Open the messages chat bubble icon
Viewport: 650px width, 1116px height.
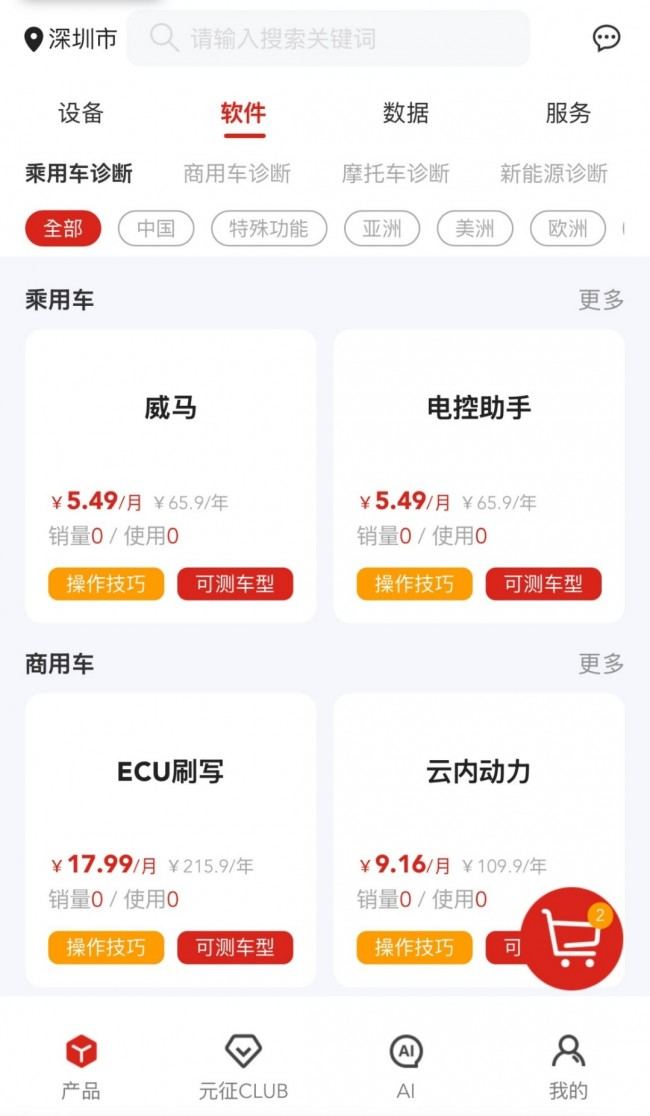point(606,39)
